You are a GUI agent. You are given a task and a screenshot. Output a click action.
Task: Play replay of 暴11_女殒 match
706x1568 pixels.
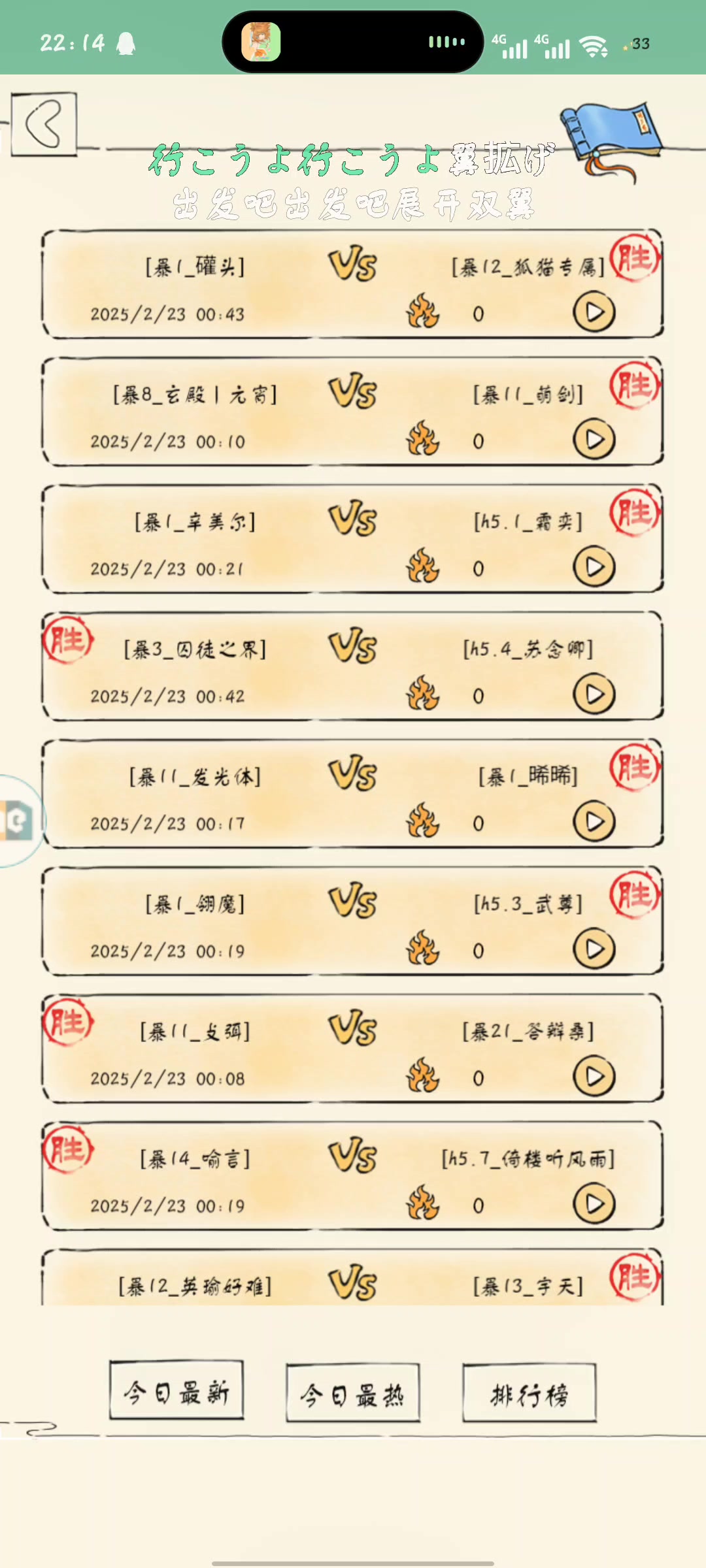coord(594,1077)
